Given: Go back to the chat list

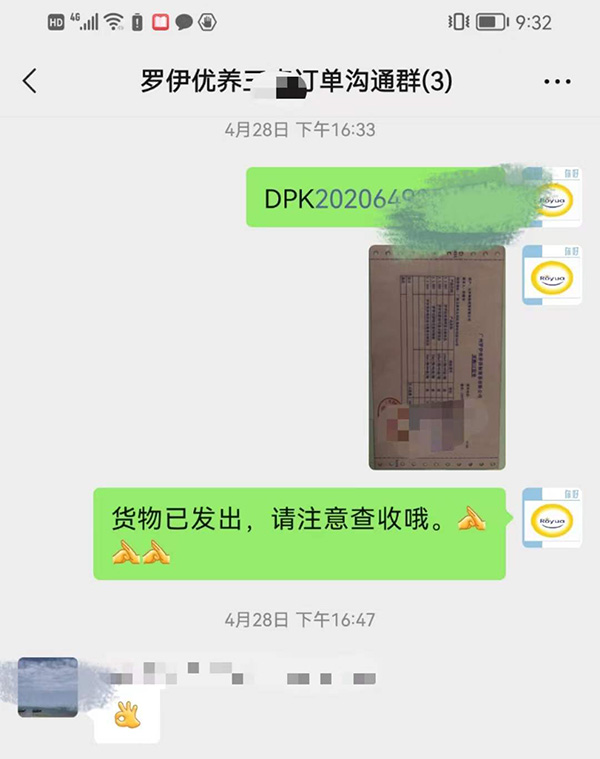Looking at the screenshot, I should coord(30,82).
